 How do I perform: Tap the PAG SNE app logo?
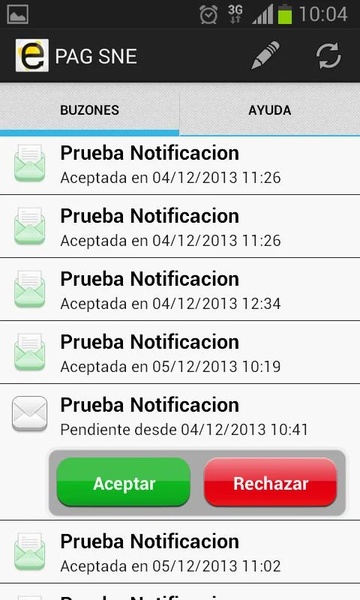point(32,55)
